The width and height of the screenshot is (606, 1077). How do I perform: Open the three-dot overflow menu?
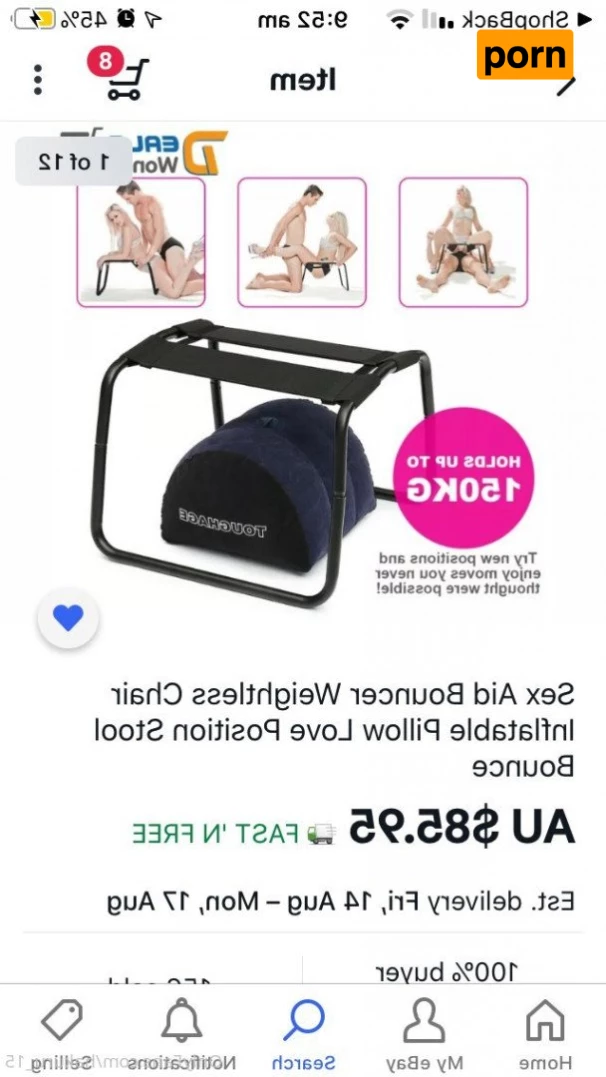pos(38,80)
